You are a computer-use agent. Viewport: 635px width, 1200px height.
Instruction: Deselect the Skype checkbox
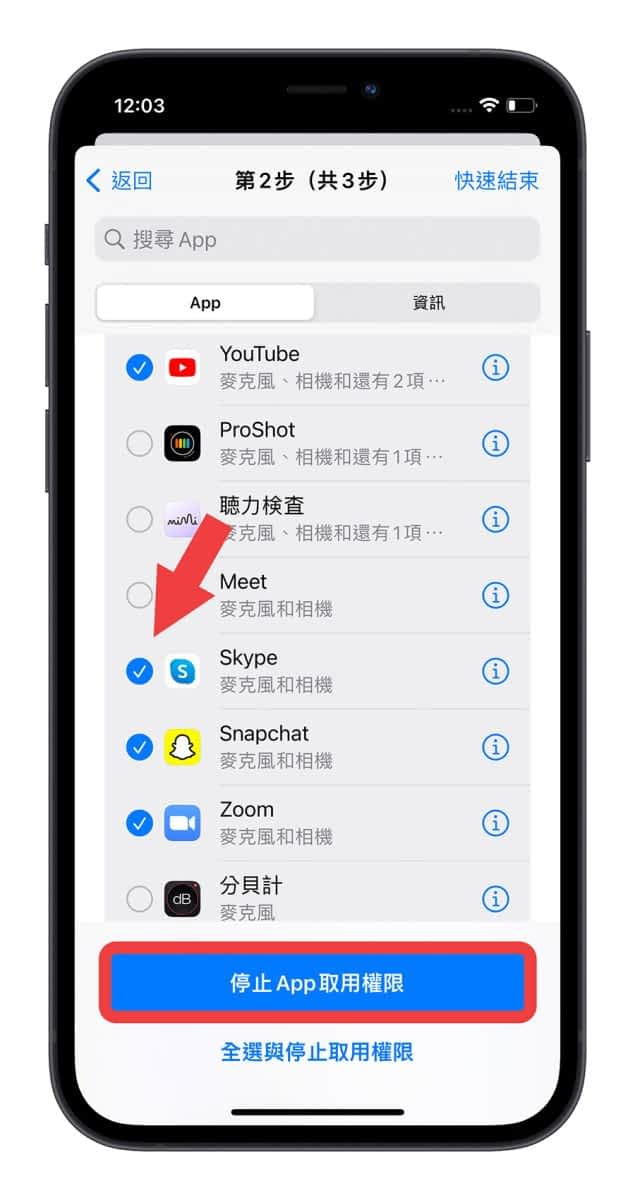(x=140, y=672)
